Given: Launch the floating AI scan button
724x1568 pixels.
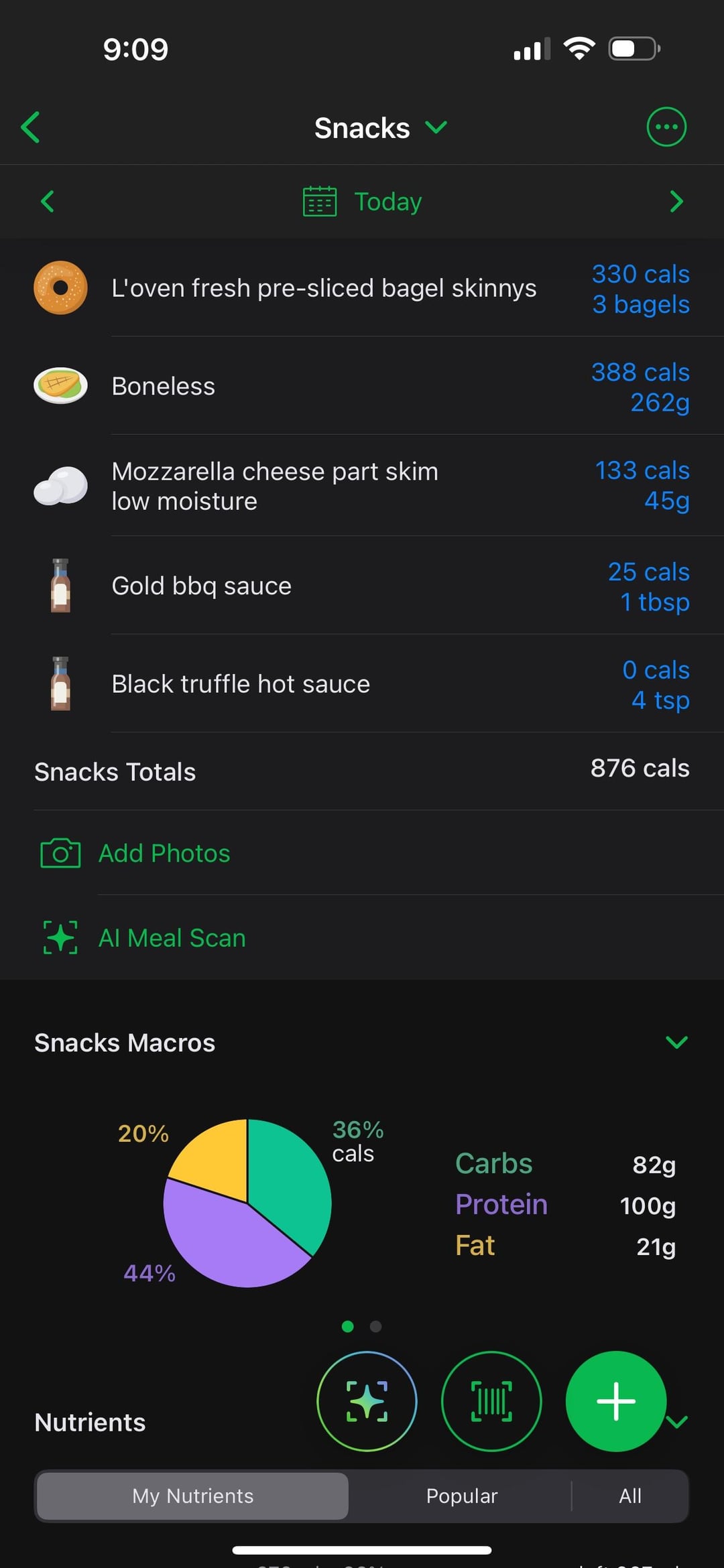Looking at the screenshot, I should (x=367, y=1401).
